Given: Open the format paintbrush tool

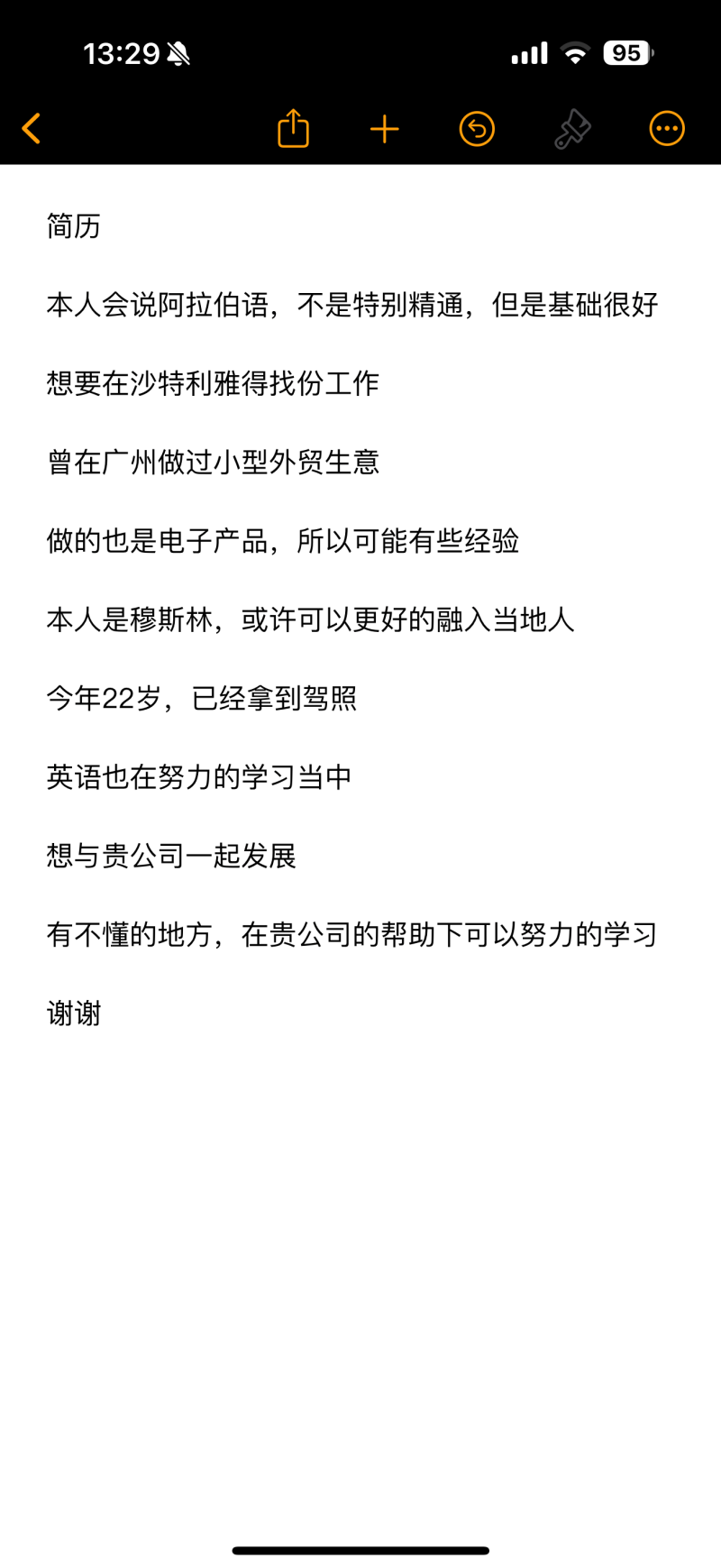Looking at the screenshot, I should tap(572, 129).
